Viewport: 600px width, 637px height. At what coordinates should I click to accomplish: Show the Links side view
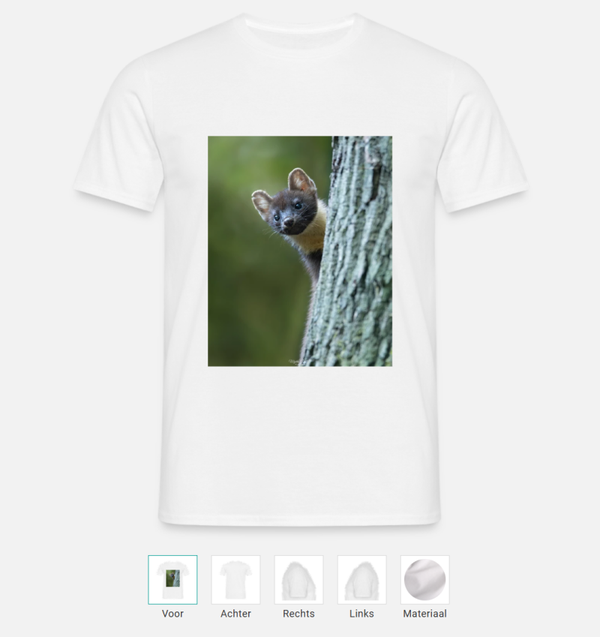point(362,580)
